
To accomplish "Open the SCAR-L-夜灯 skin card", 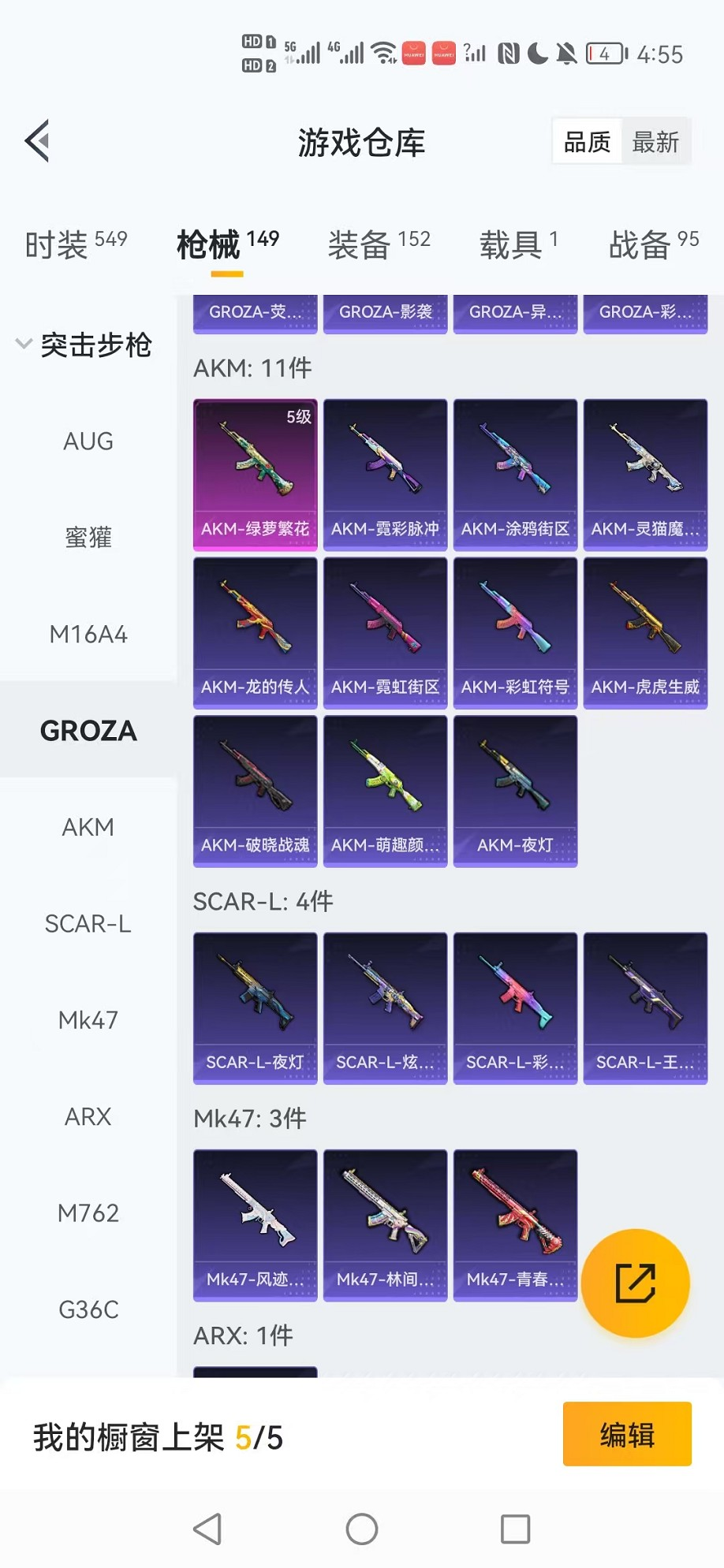I will pyautogui.click(x=255, y=1007).
